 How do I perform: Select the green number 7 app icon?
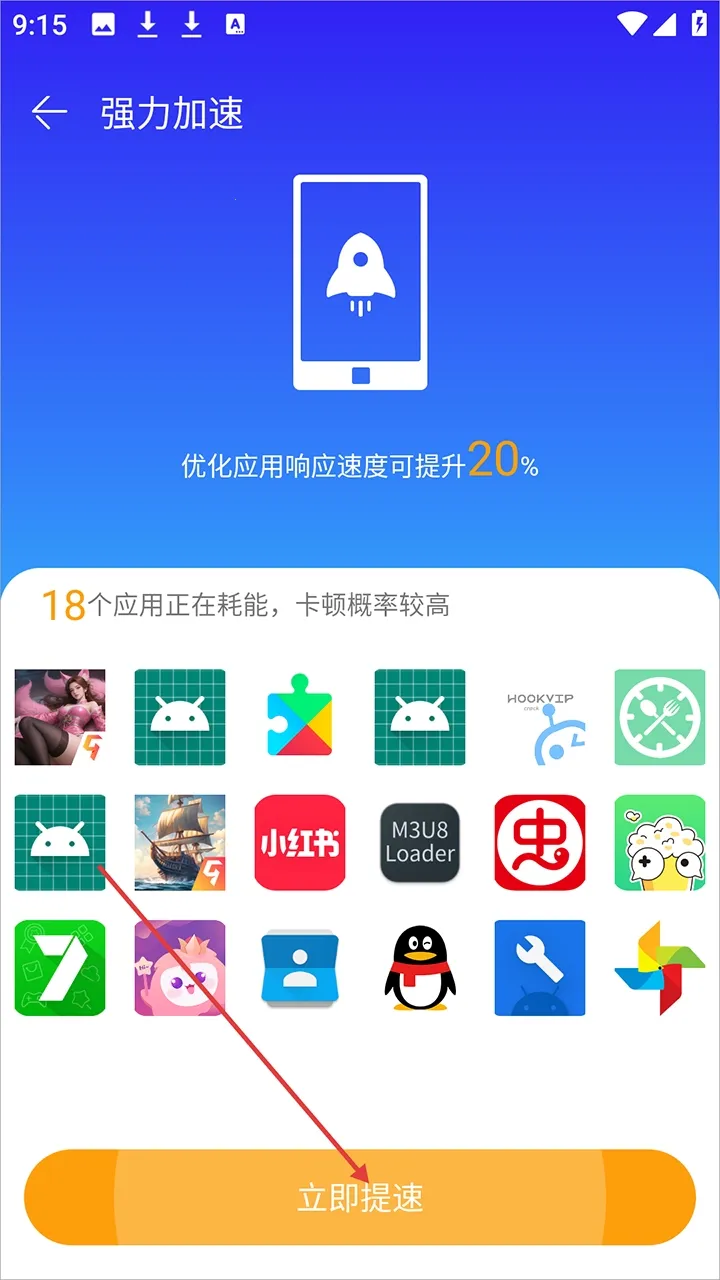click(60, 967)
